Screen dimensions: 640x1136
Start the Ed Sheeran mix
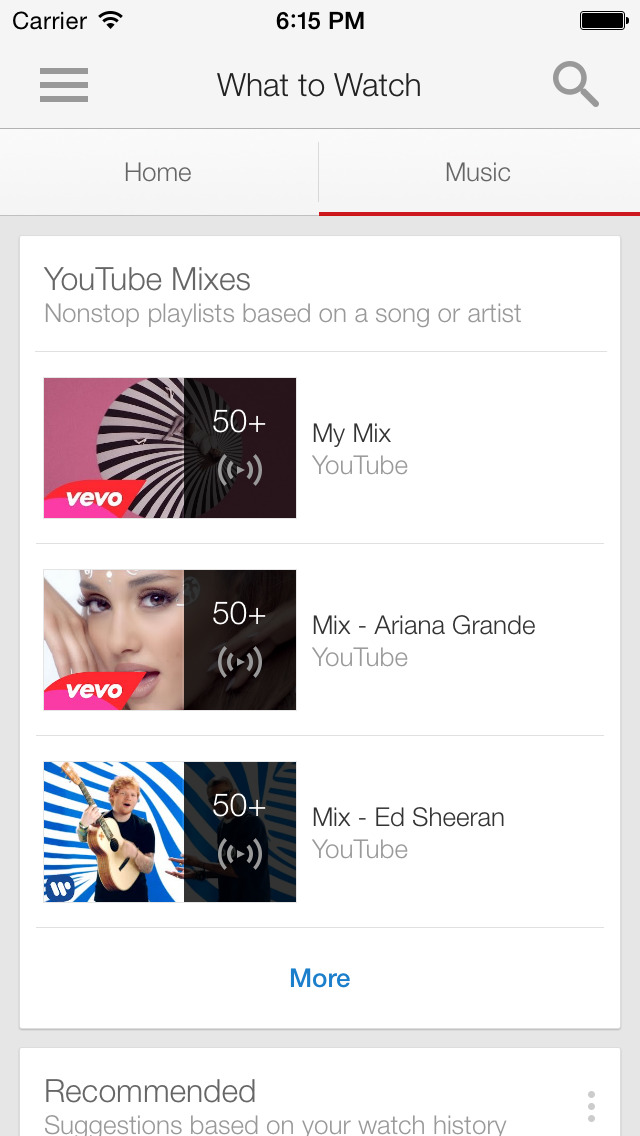tap(170, 832)
